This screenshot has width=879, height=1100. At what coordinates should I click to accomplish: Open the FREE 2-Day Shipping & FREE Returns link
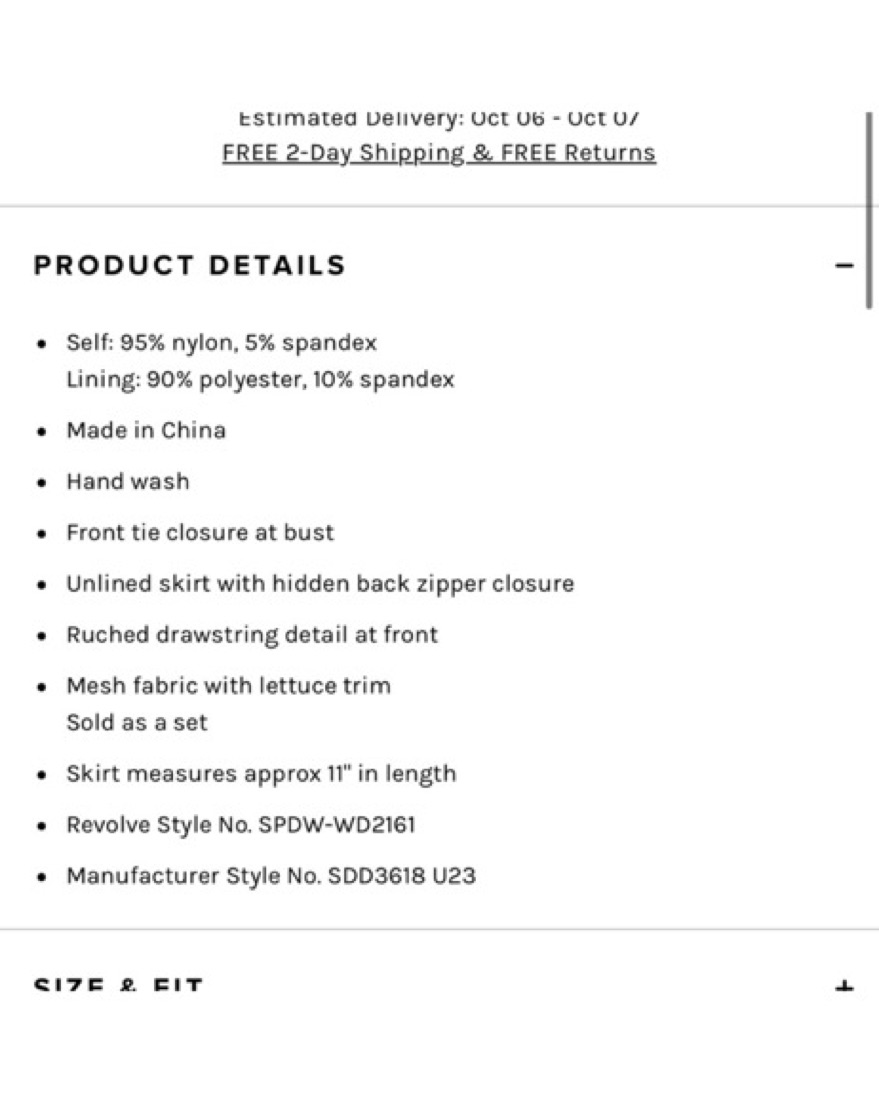click(x=439, y=153)
